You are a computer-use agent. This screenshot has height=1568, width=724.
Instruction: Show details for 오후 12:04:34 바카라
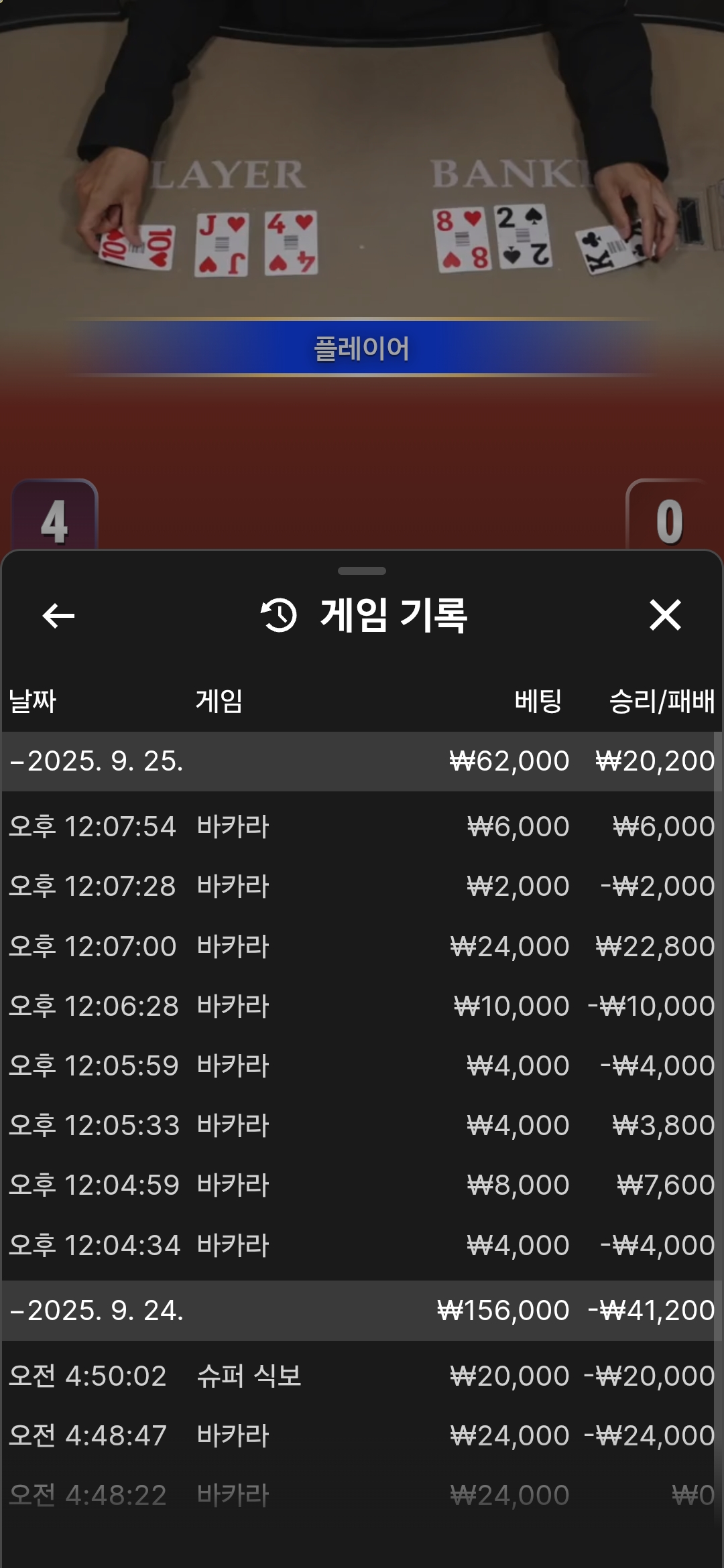(x=362, y=1245)
